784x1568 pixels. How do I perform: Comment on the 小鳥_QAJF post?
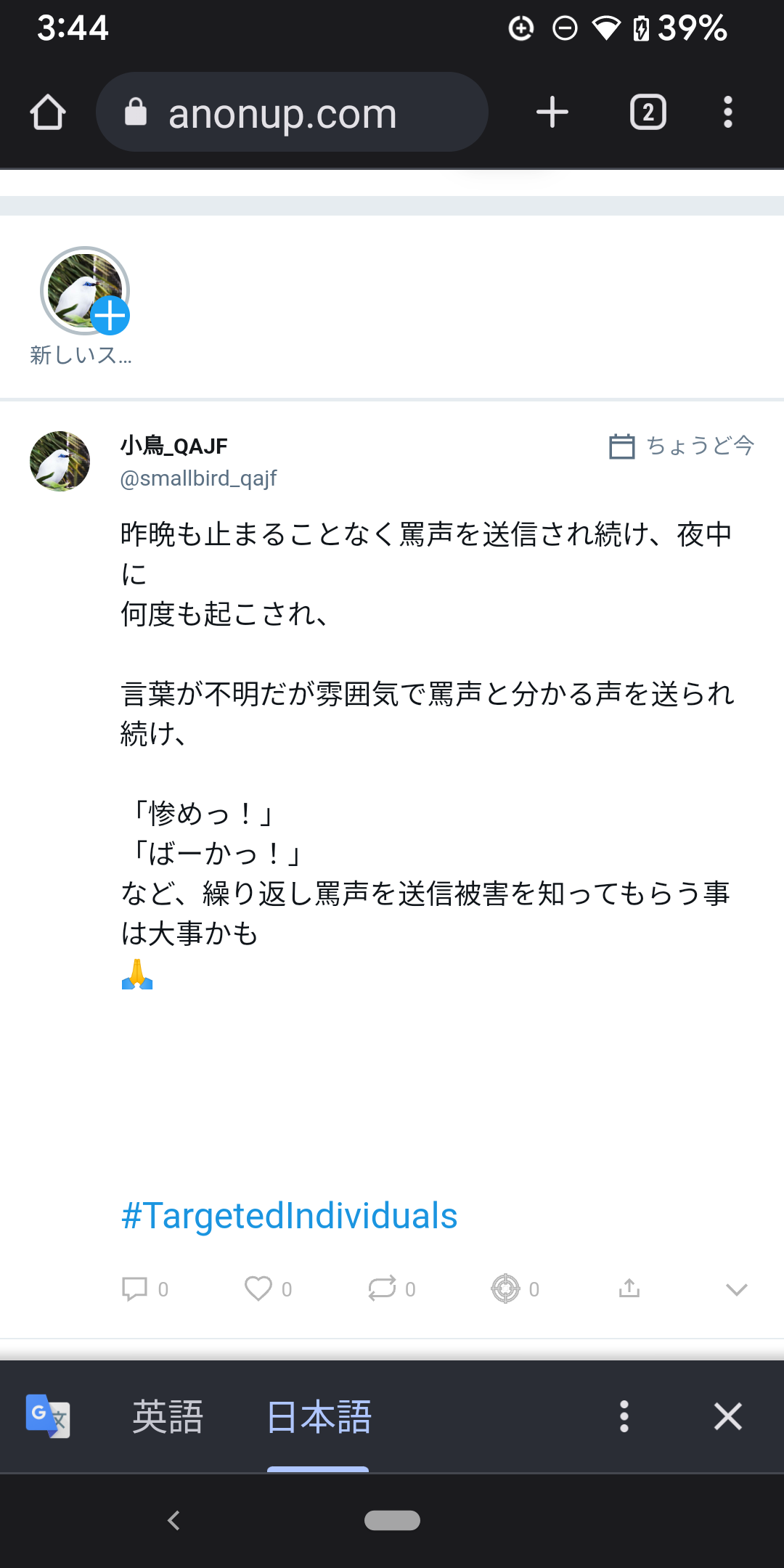(135, 1289)
